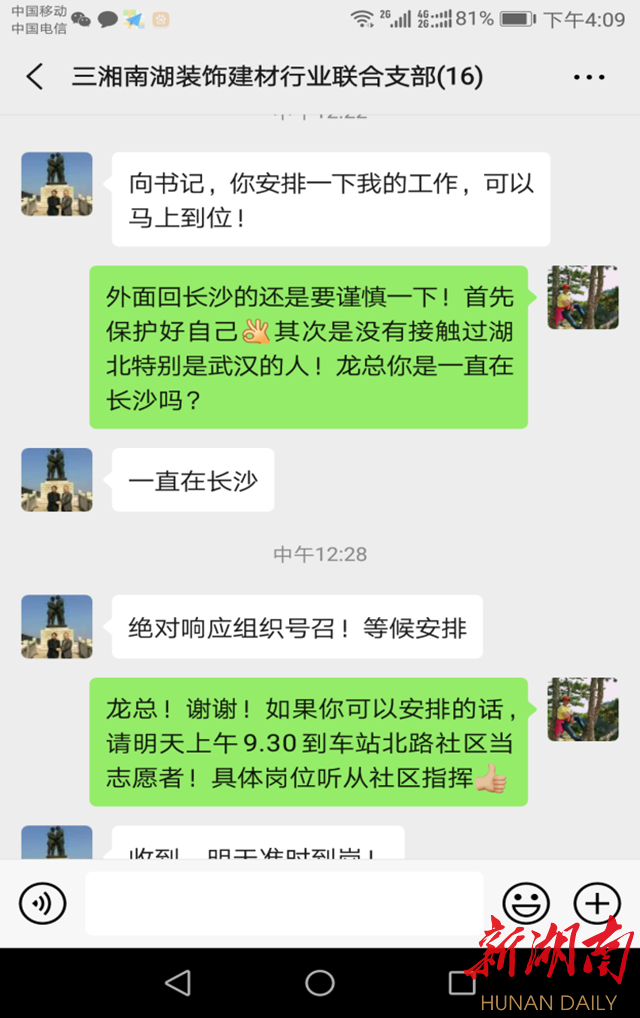
Task: Open sender's avatar next to "一直在长沙"
Action: pos(57,480)
